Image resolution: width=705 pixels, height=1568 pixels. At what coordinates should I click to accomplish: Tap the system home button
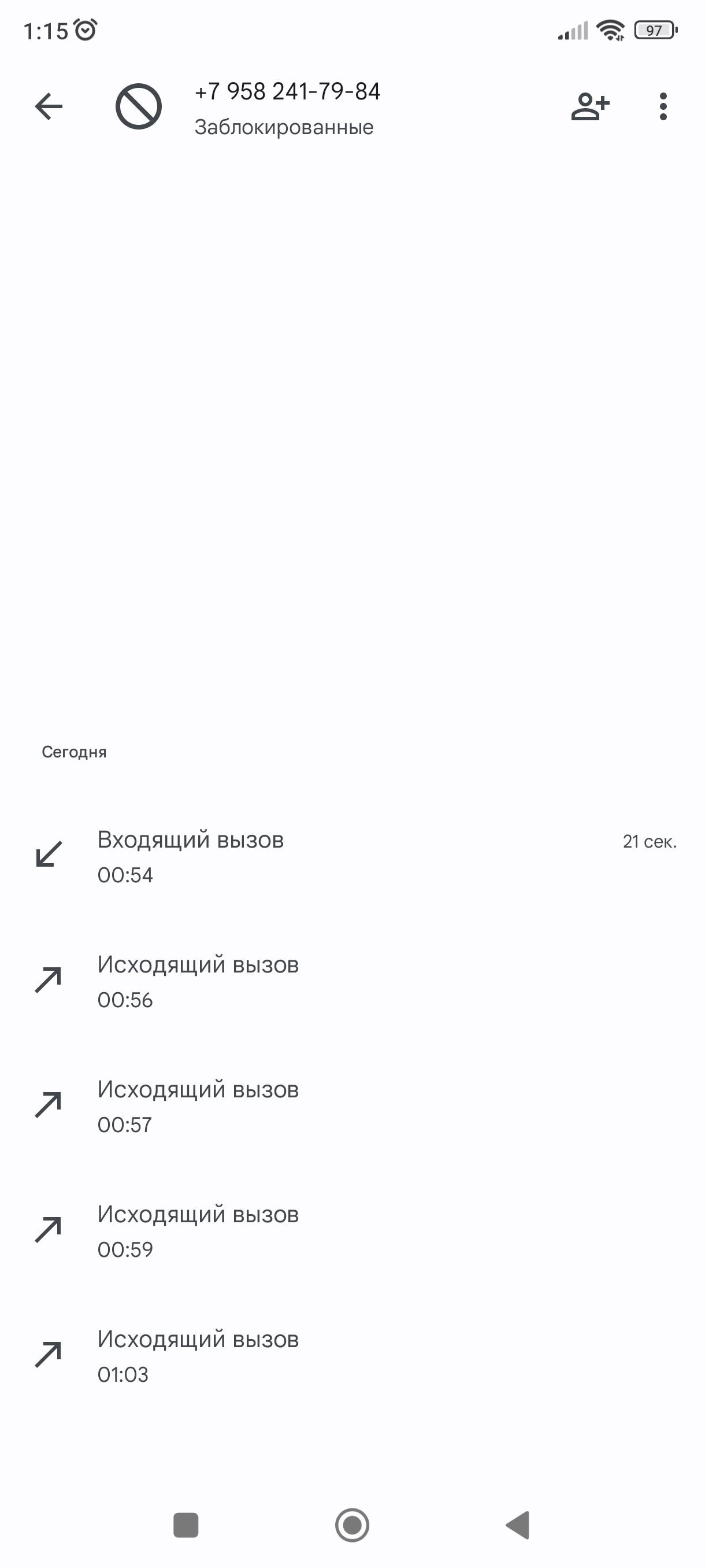[x=352, y=1525]
